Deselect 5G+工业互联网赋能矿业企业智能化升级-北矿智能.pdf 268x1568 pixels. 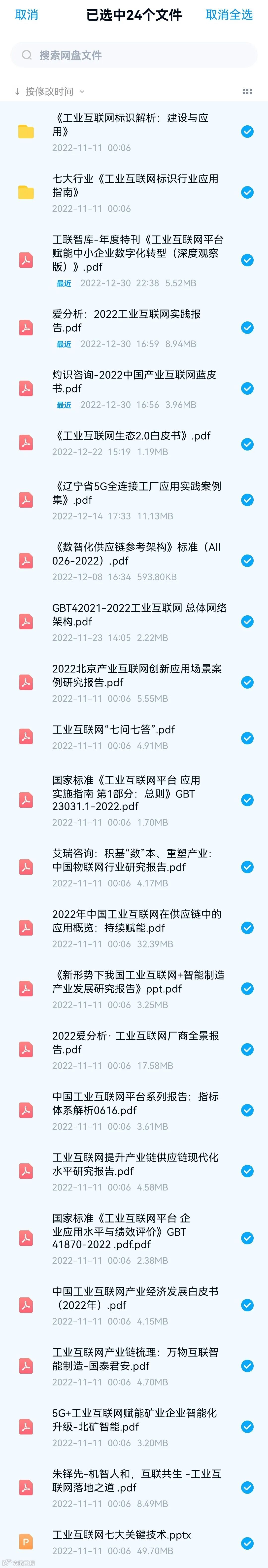247,1427
